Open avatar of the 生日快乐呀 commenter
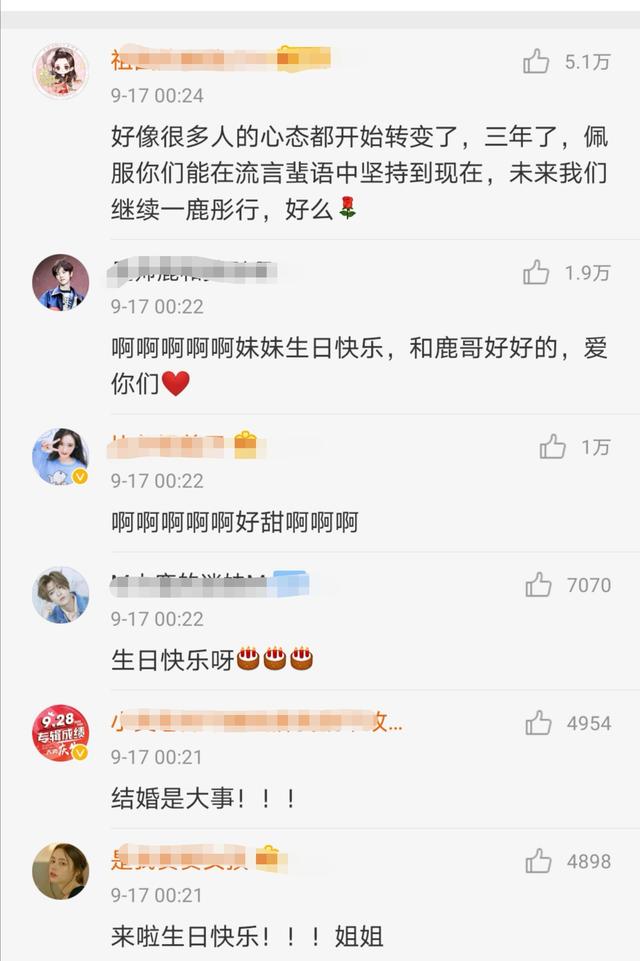Image resolution: width=640 pixels, height=961 pixels. (x=60, y=595)
